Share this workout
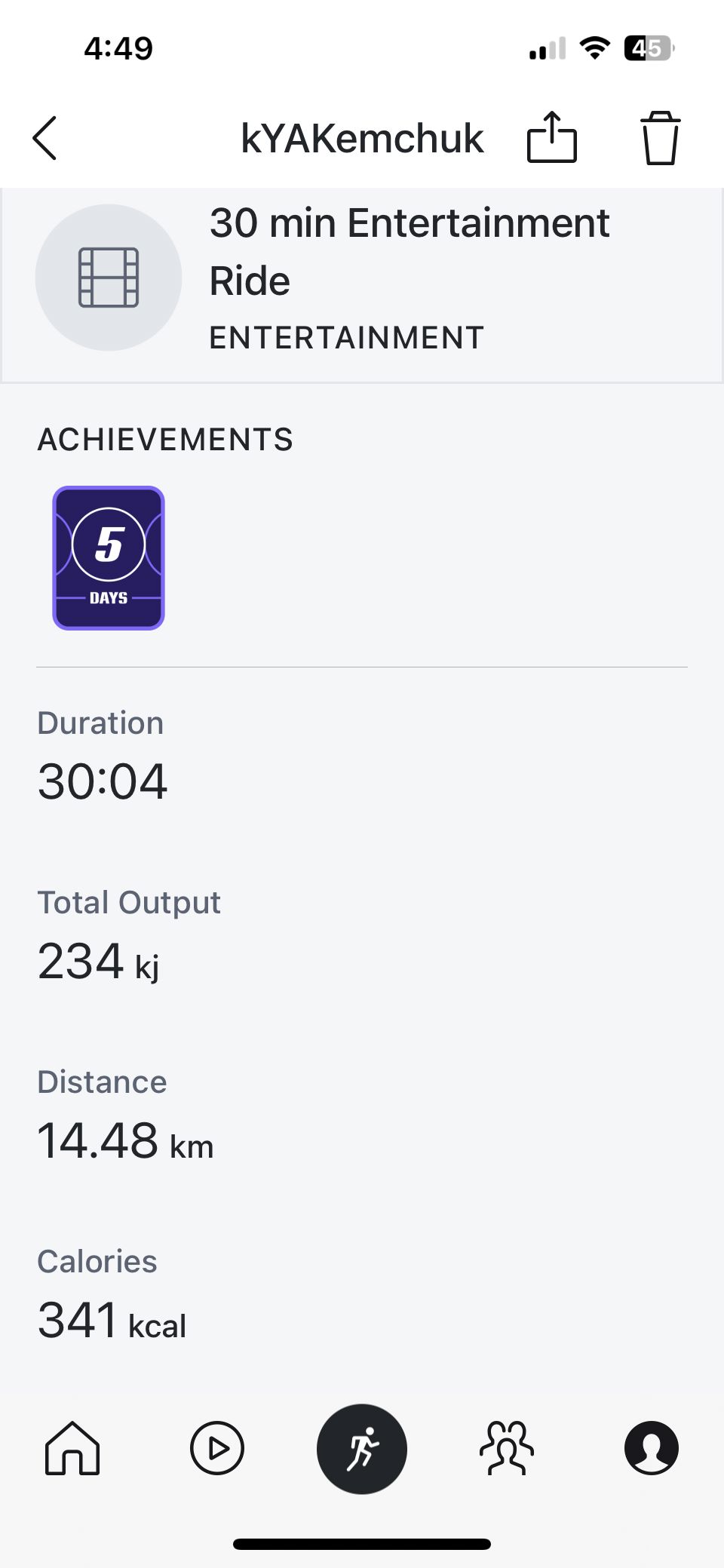Viewport: 724px width, 1568px height. click(551, 137)
